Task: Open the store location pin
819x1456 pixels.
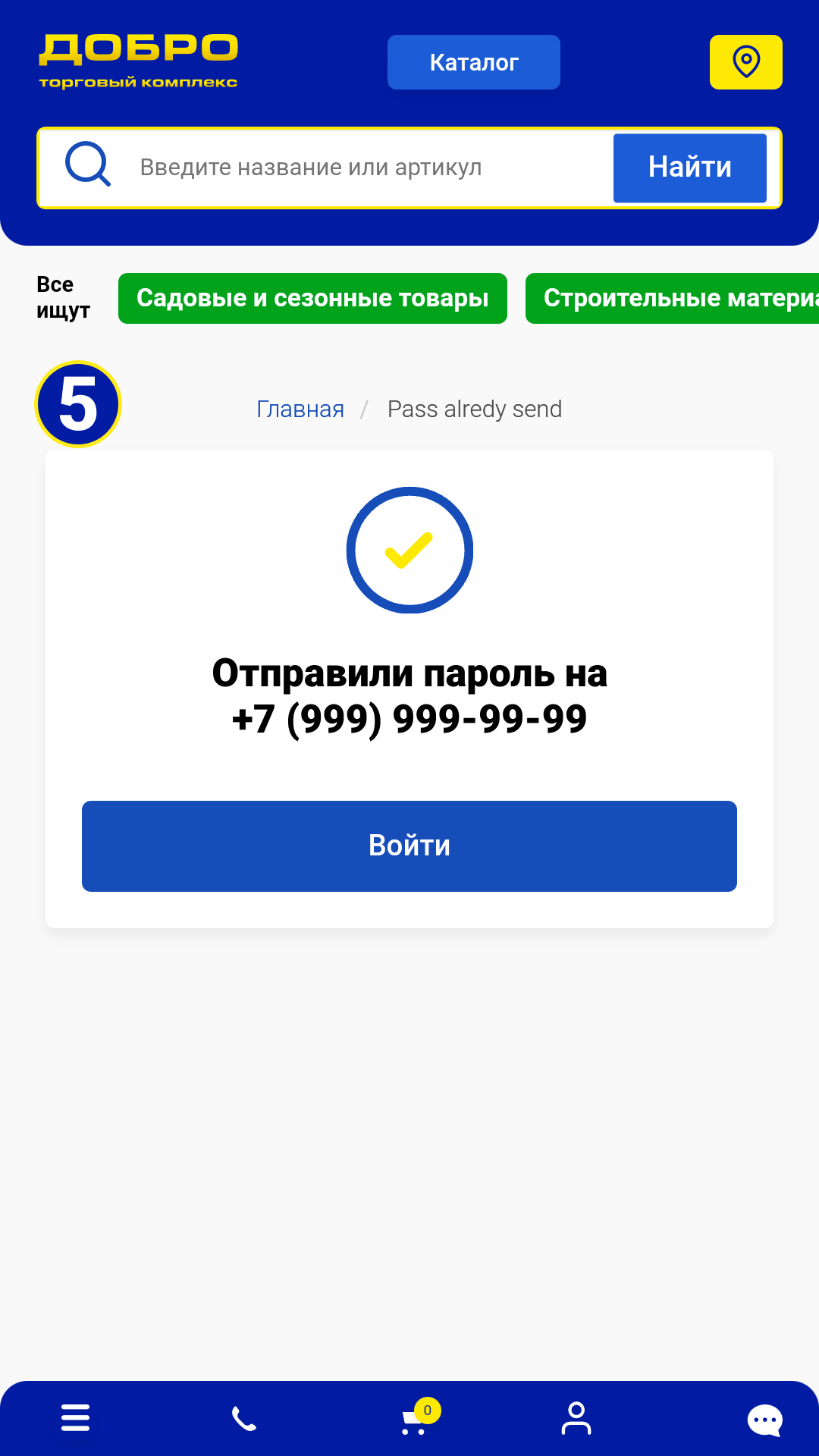Action: (745, 62)
